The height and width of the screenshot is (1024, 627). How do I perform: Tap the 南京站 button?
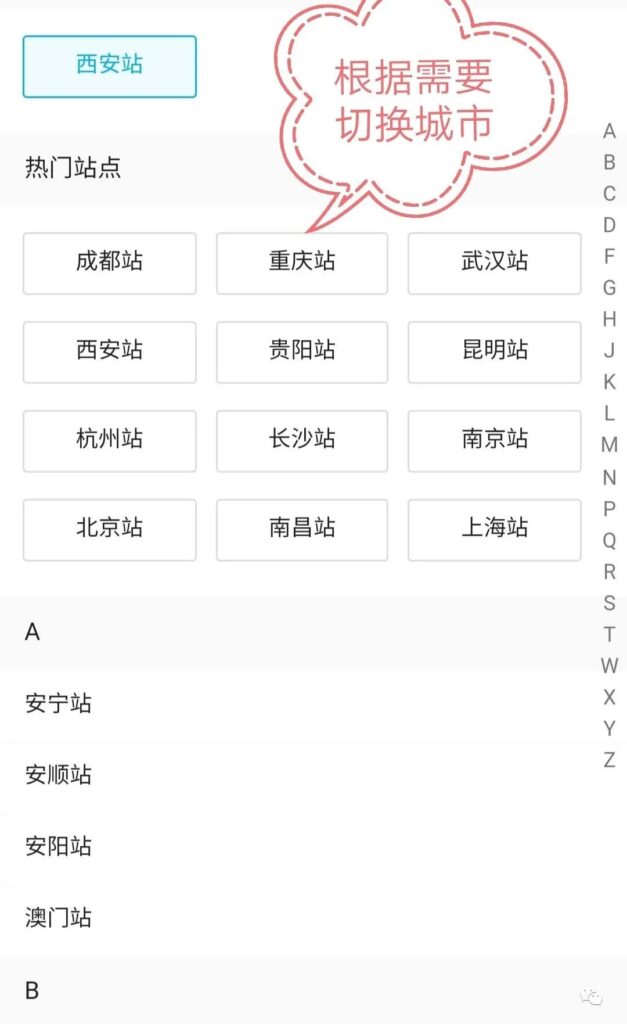click(x=494, y=441)
